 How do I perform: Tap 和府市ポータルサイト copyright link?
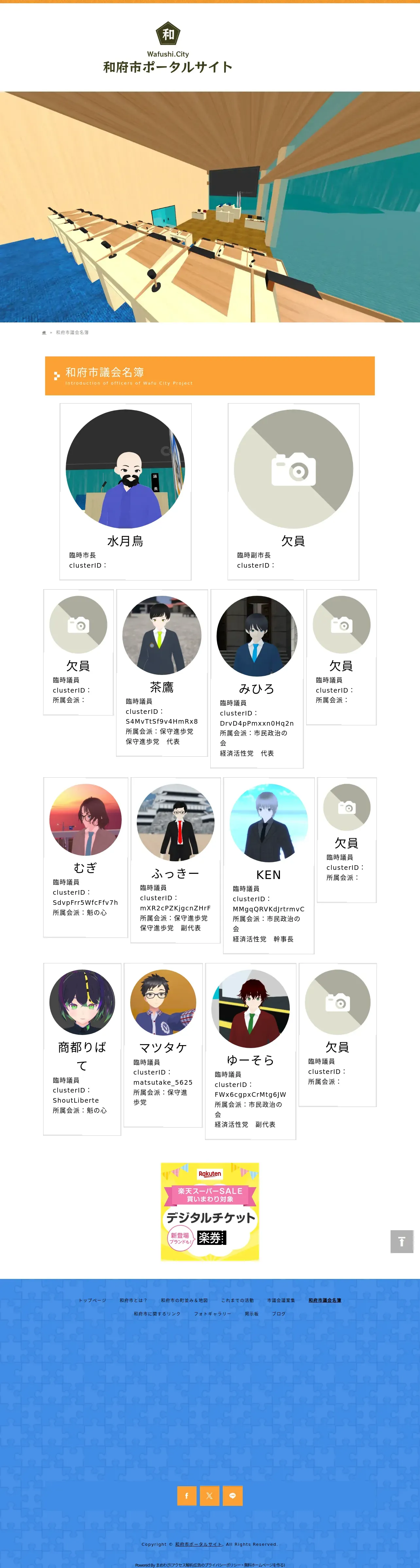199,1544
